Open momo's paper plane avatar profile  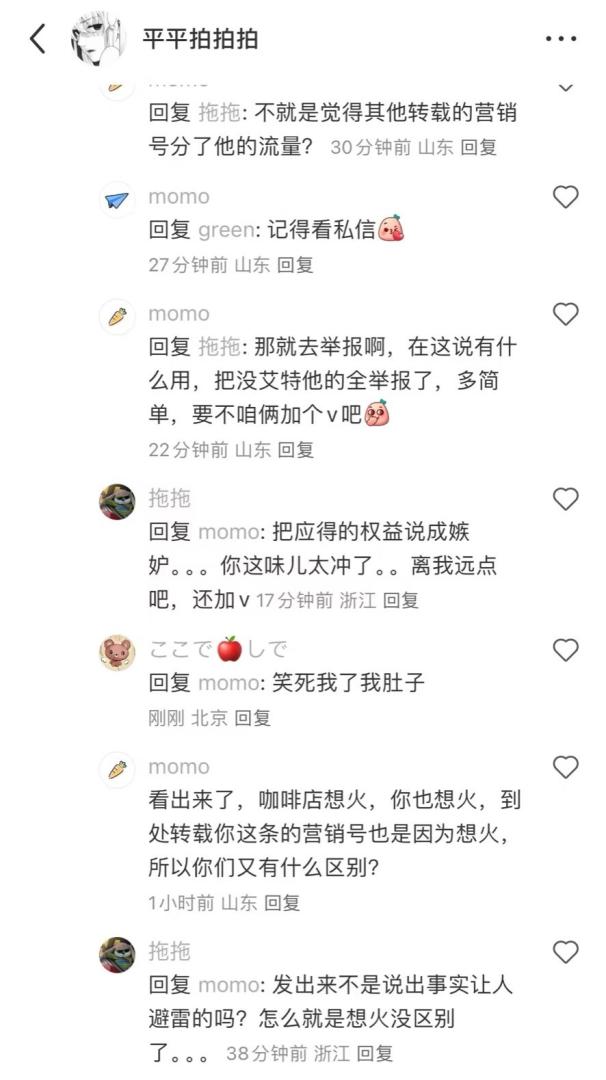(117, 200)
